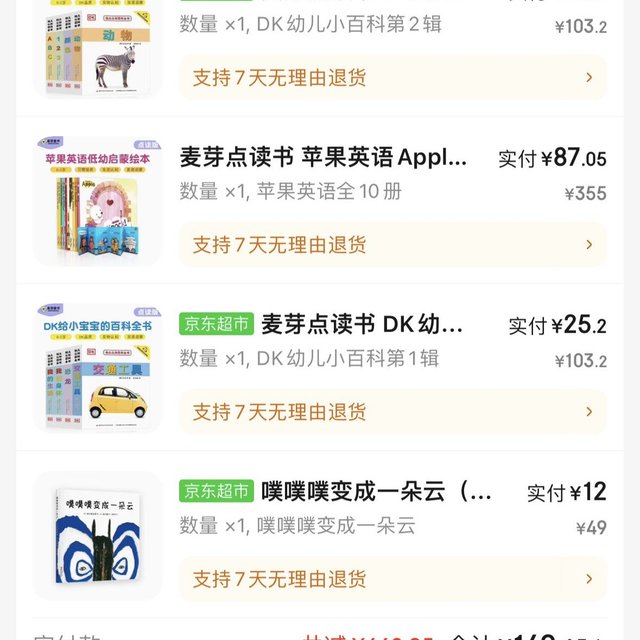
Task: Tap the 噗噗噗变成一朵云 book cover image
Action: (98, 535)
